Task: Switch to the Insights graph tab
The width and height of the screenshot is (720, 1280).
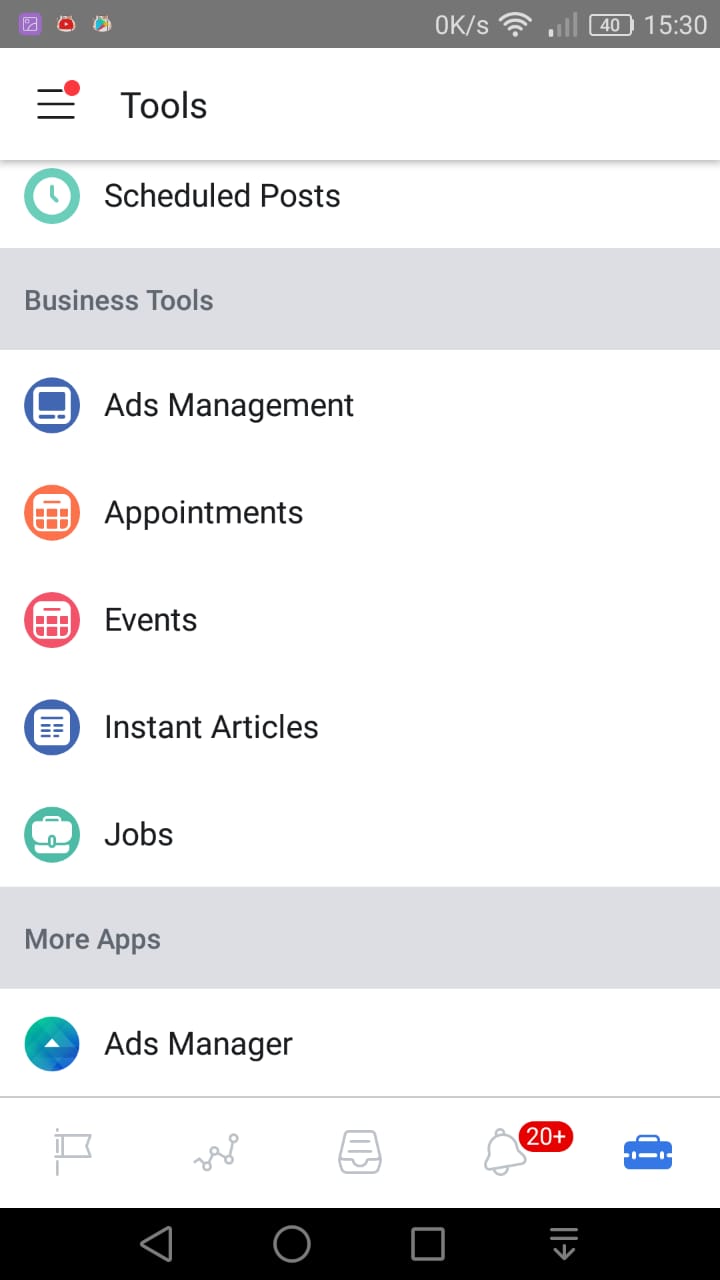Action: point(215,1152)
